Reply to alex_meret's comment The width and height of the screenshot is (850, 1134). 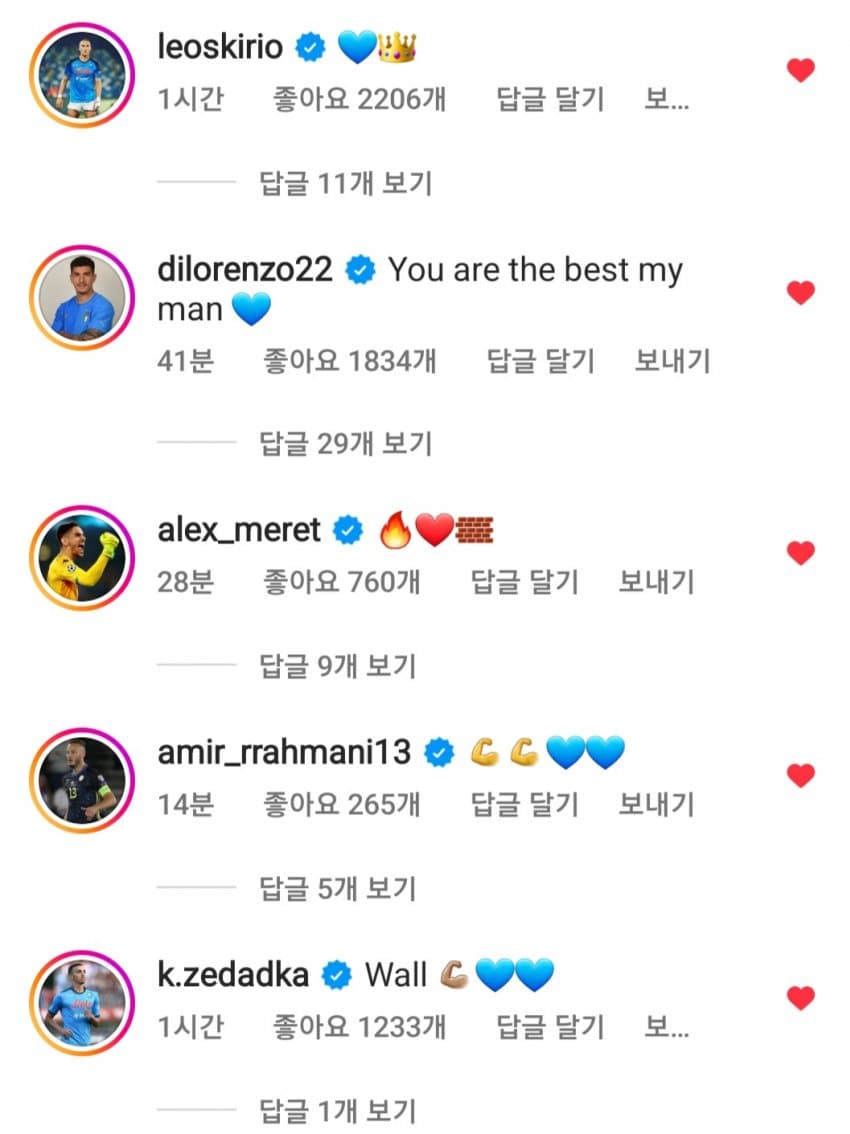524,582
